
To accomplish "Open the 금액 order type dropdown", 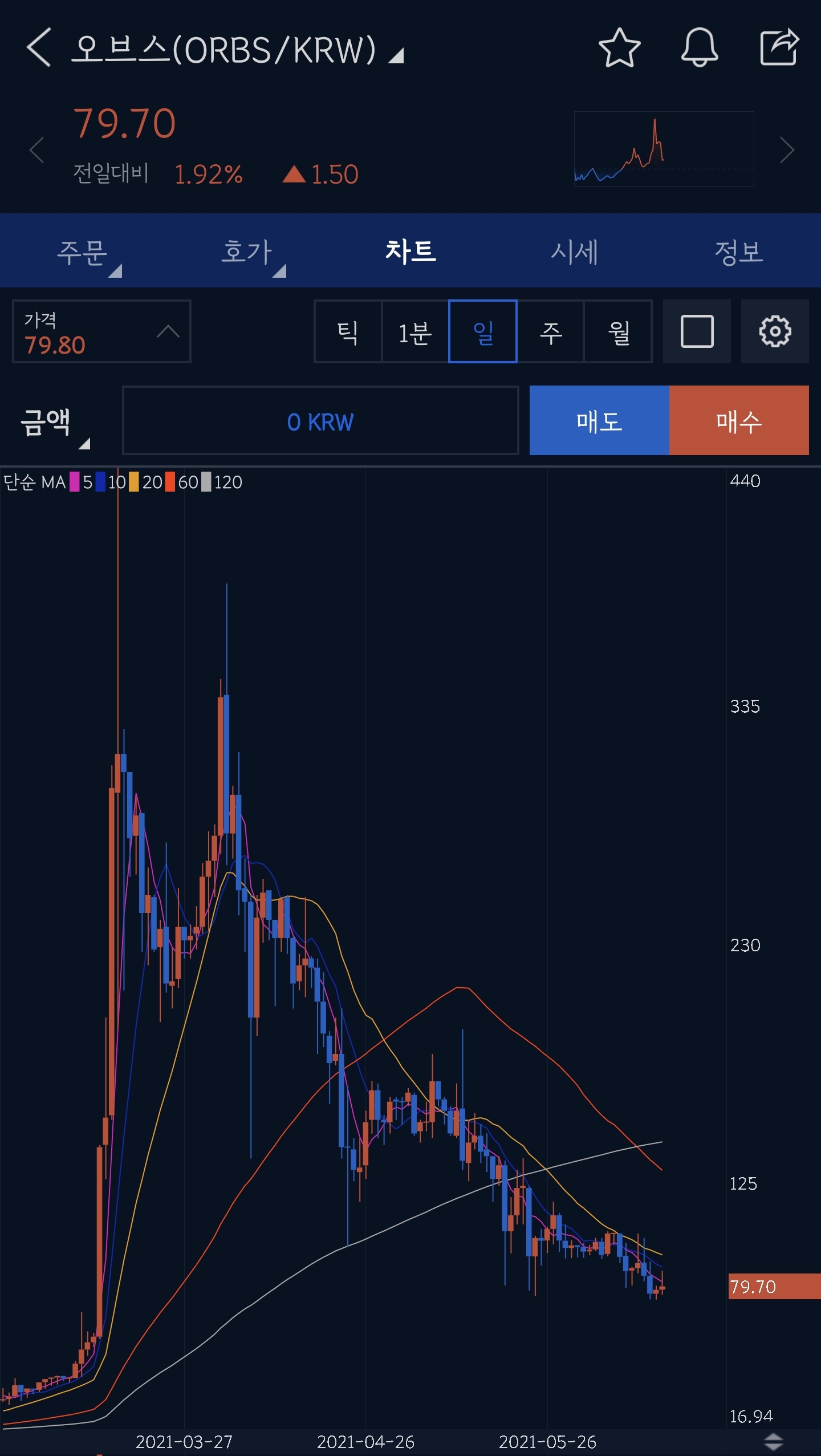I will click(55, 423).
